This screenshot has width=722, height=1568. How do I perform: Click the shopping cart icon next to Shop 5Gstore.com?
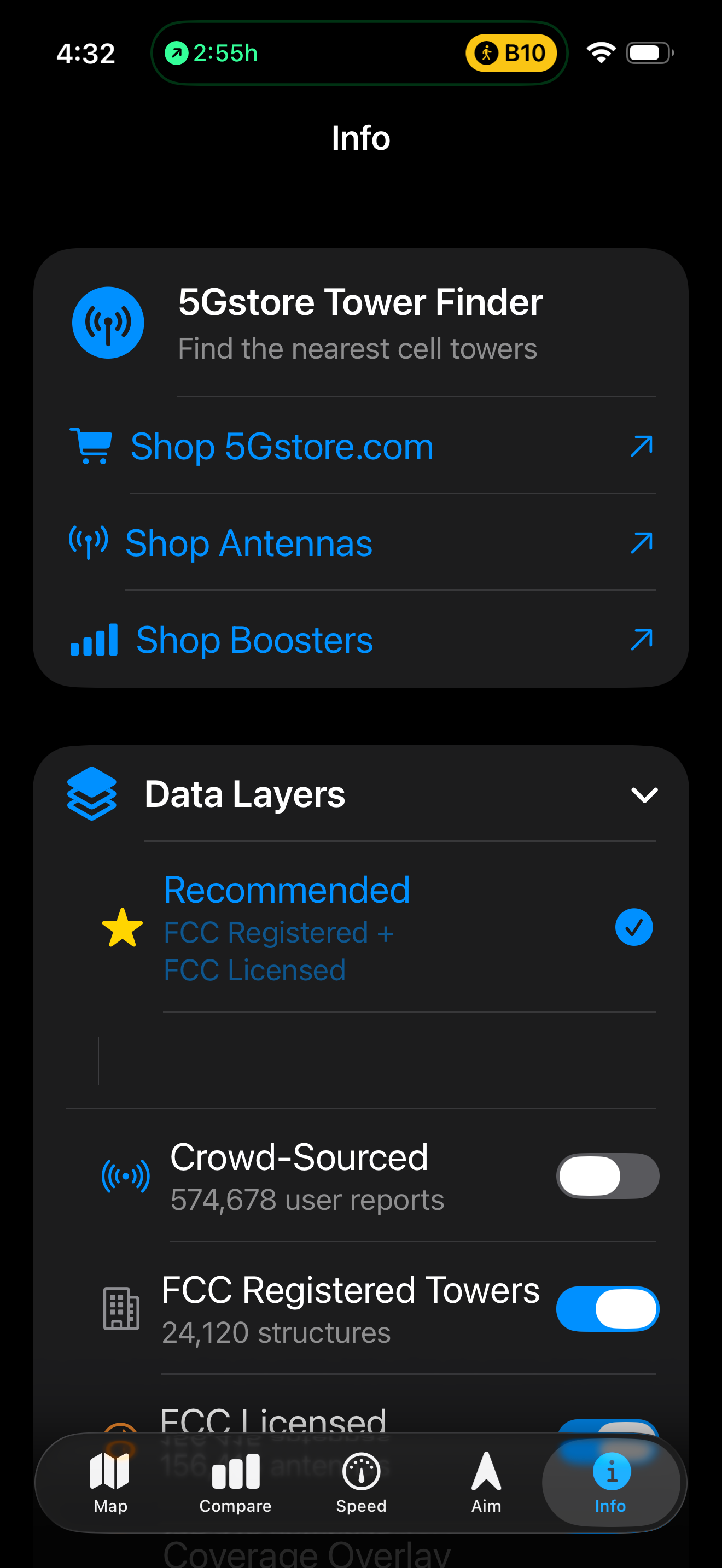point(91,446)
